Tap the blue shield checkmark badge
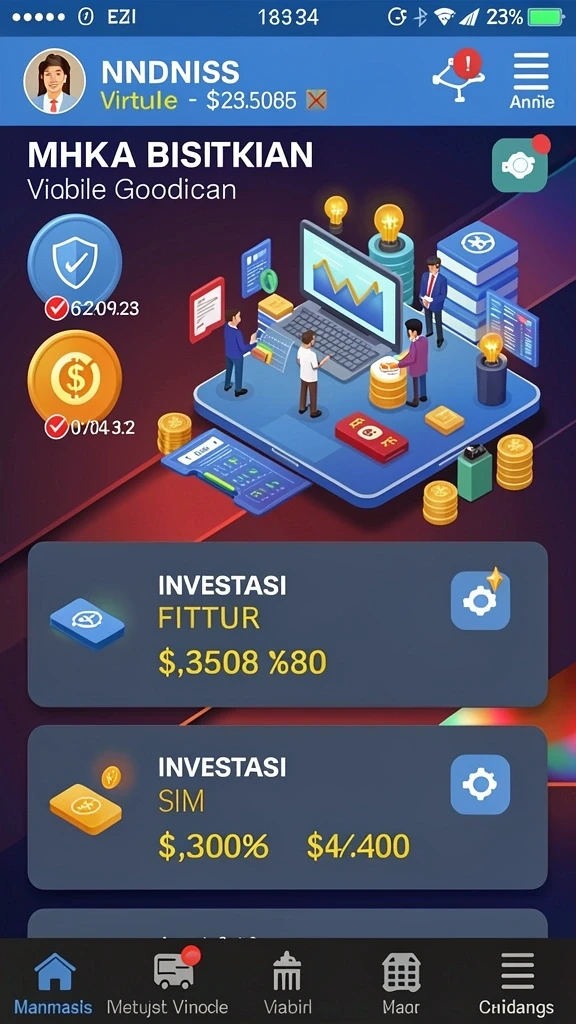 pos(74,255)
